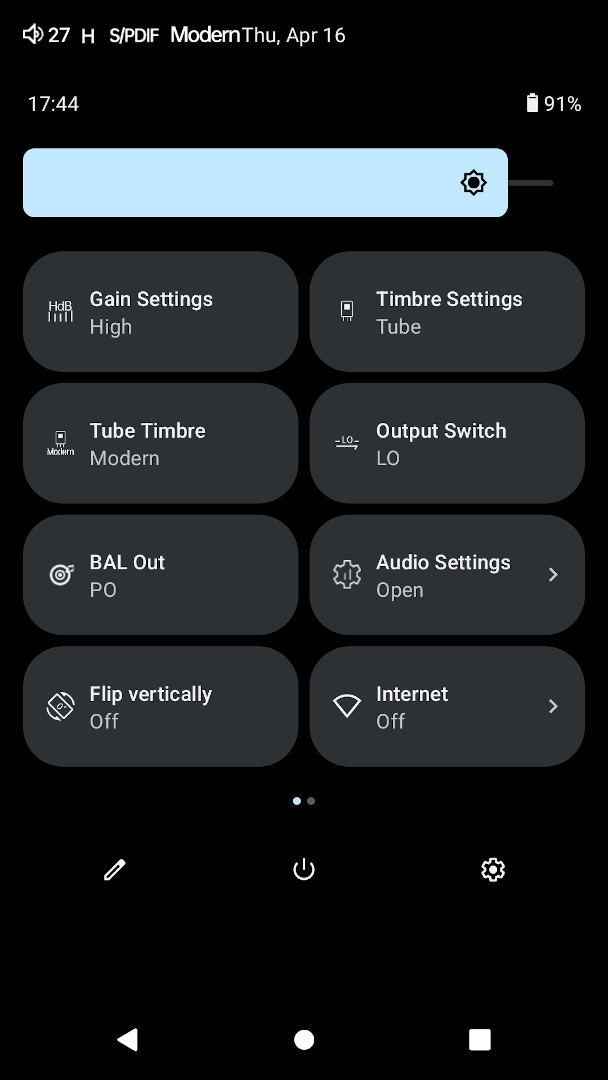Edit quick settings with the pencil icon
608x1080 pixels.
(115, 870)
